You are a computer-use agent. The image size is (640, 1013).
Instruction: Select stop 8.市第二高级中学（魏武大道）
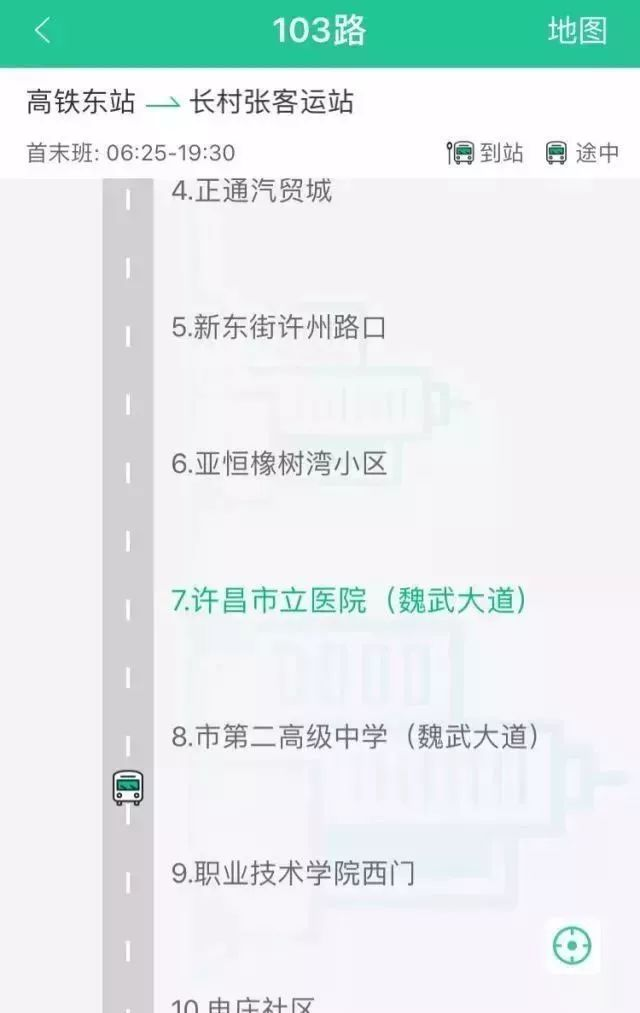(x=355, y=738)
